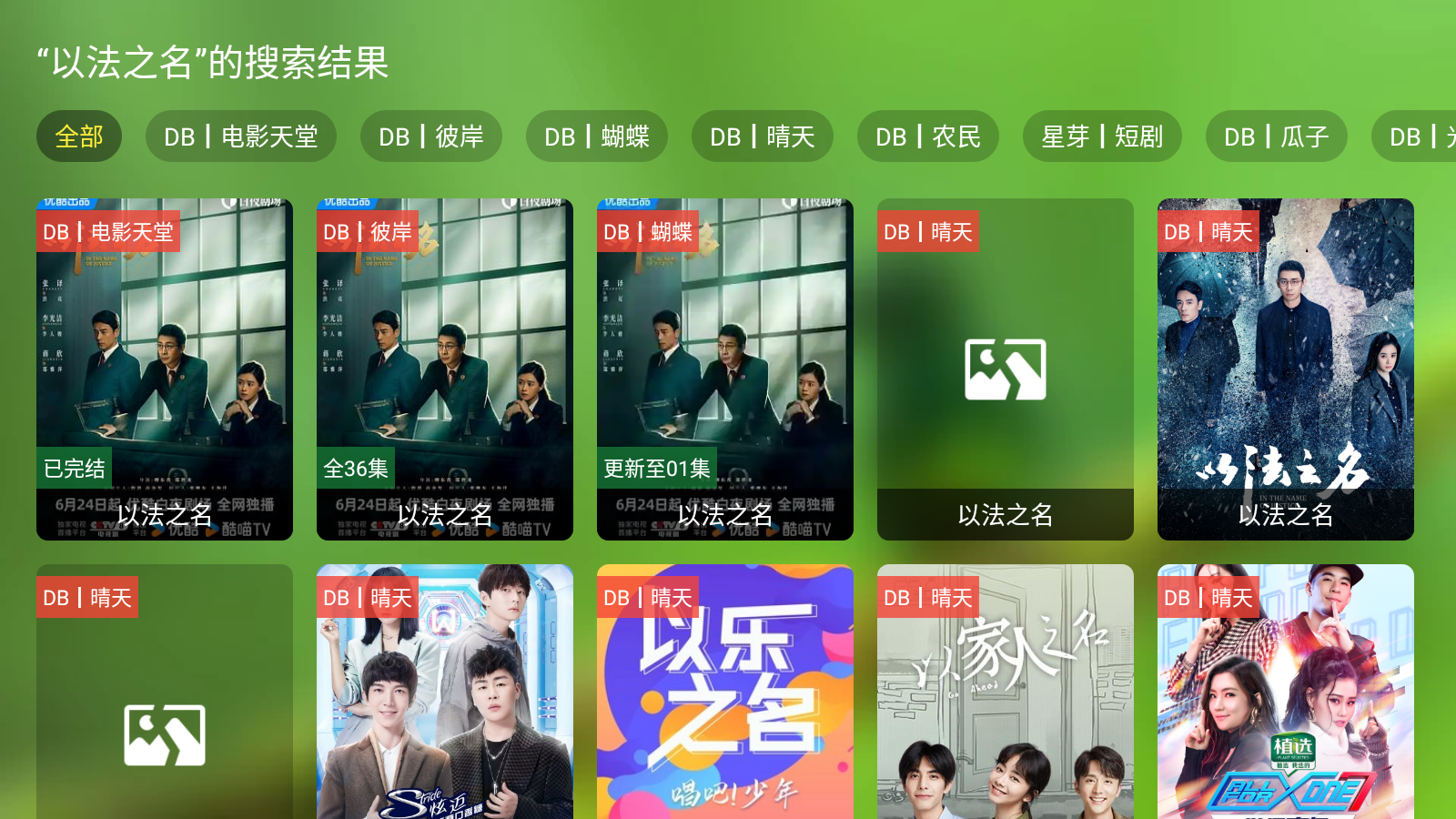Switch to the DB | 电影天堂 tab
The width and height of the screenshot is (1456, 819).
point(240,136)
